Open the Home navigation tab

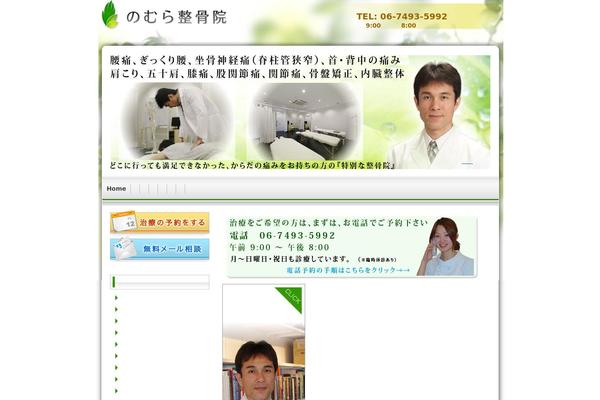(117, 188)
